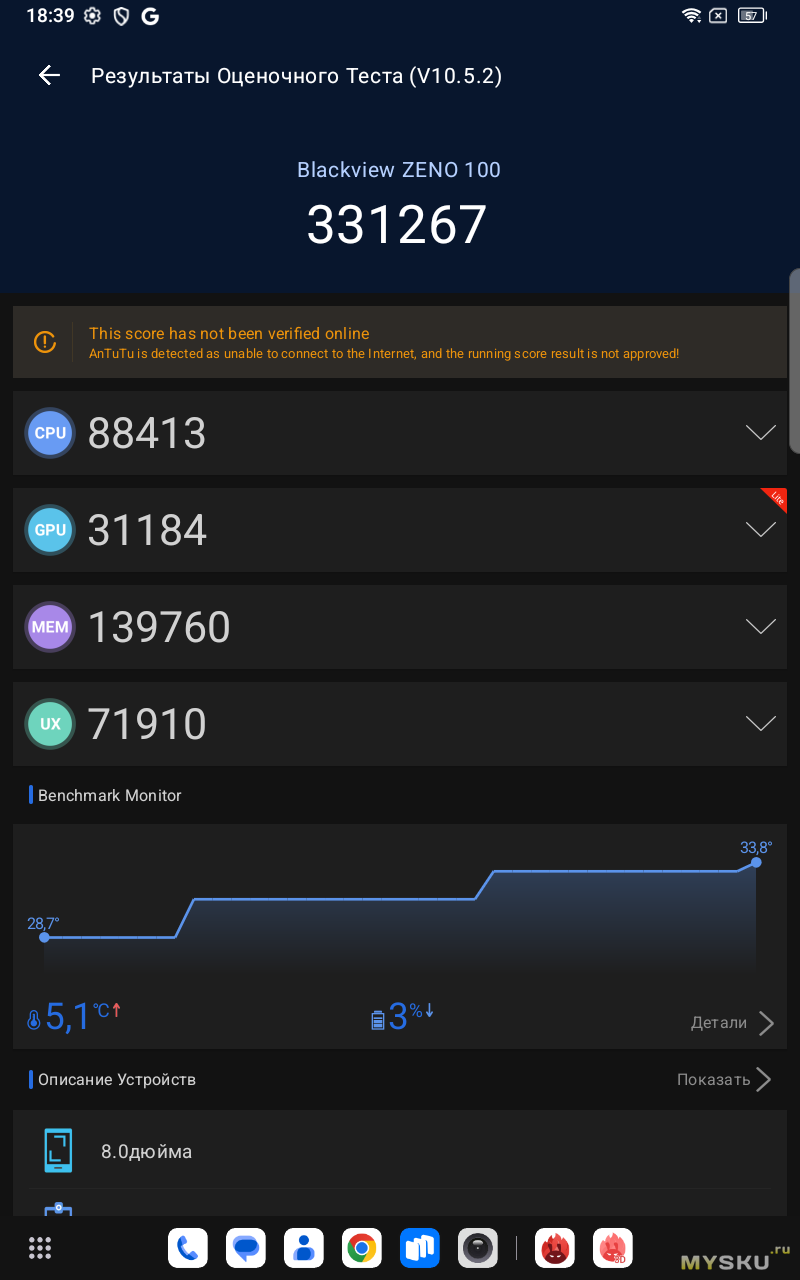Image resolution: width=800 pixels, height=1280 pixels.
Task: Launch the Phone app from the dock
Action: (188, 1248)
